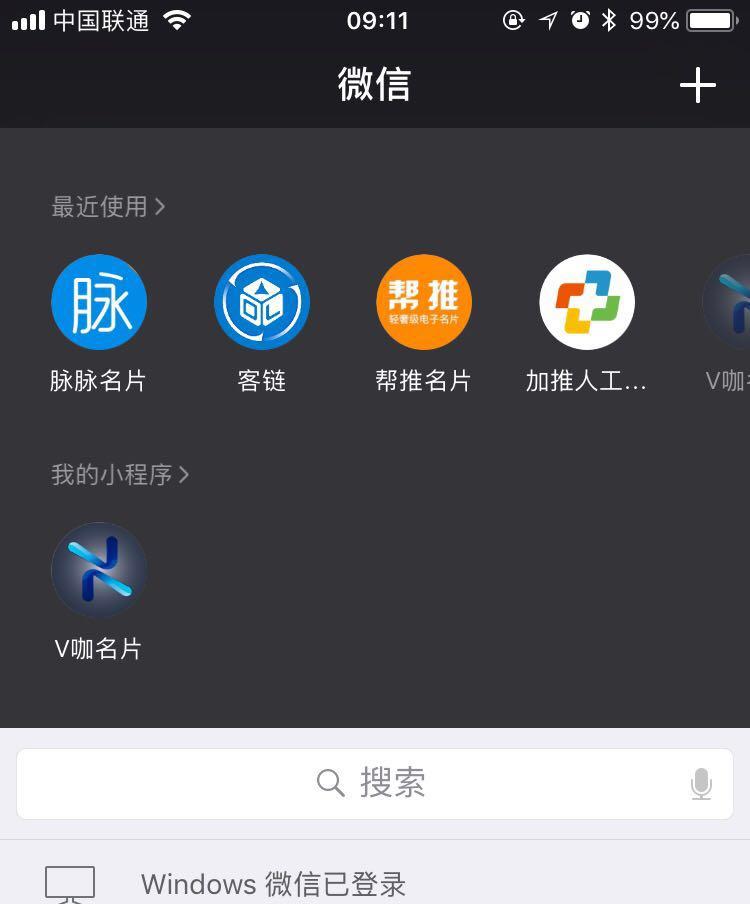Open the 帮推名片 mini program
The width and height of the screenshot is (750, 904).
point(424,302)
